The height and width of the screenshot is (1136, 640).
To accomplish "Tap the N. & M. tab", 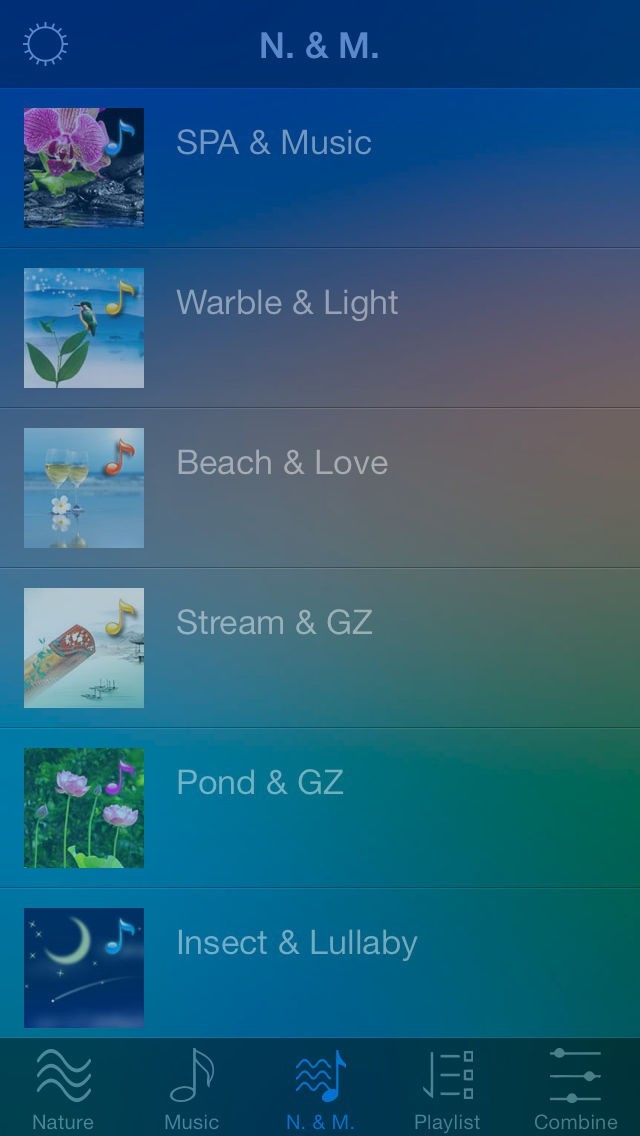I will (x=320, y=1088).
